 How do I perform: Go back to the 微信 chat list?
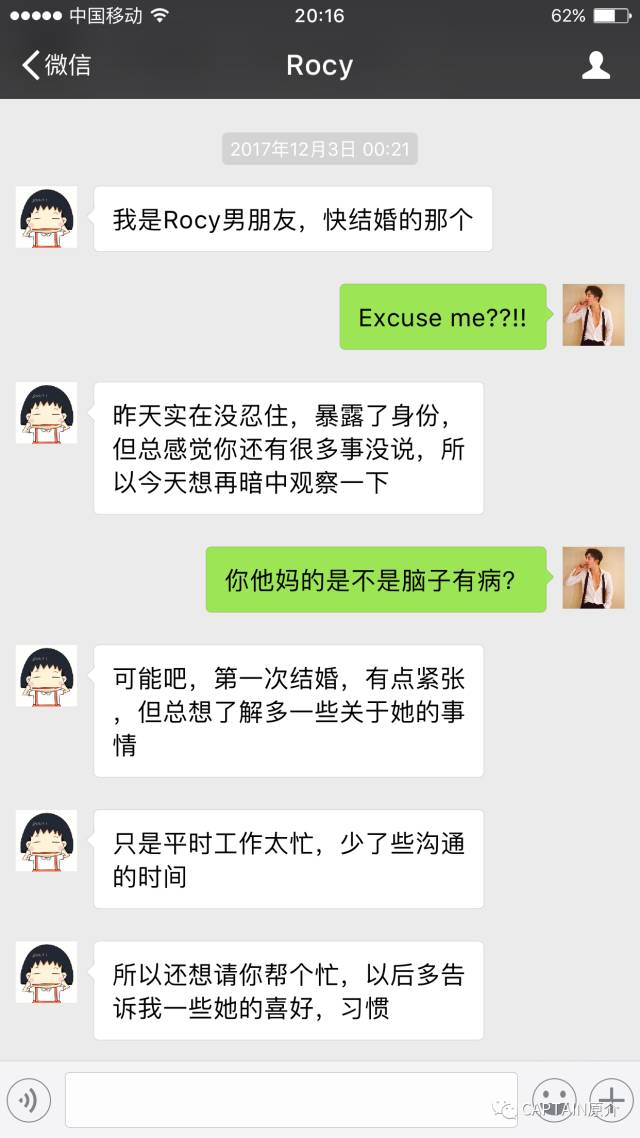tap(56, 66)
